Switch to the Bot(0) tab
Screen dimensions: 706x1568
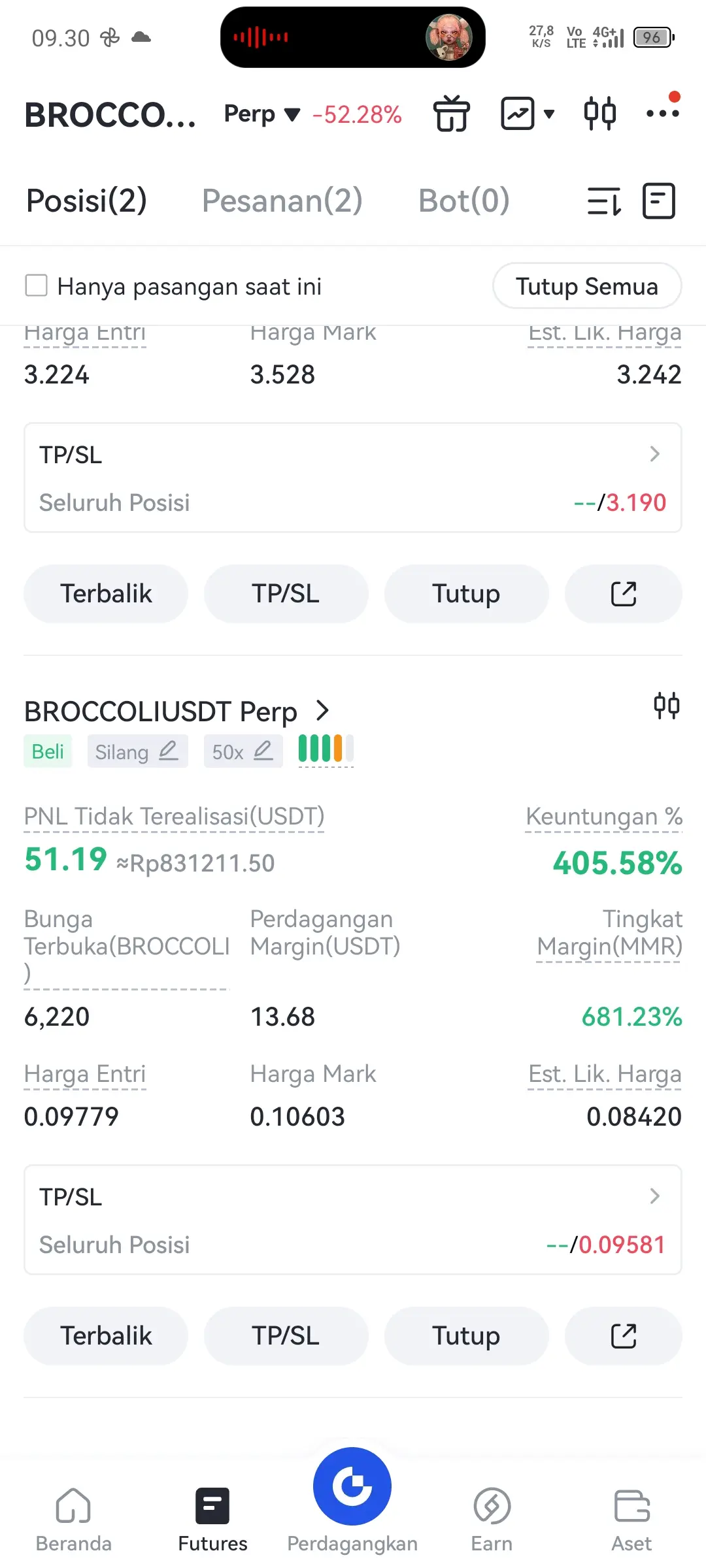coord(463,201)
